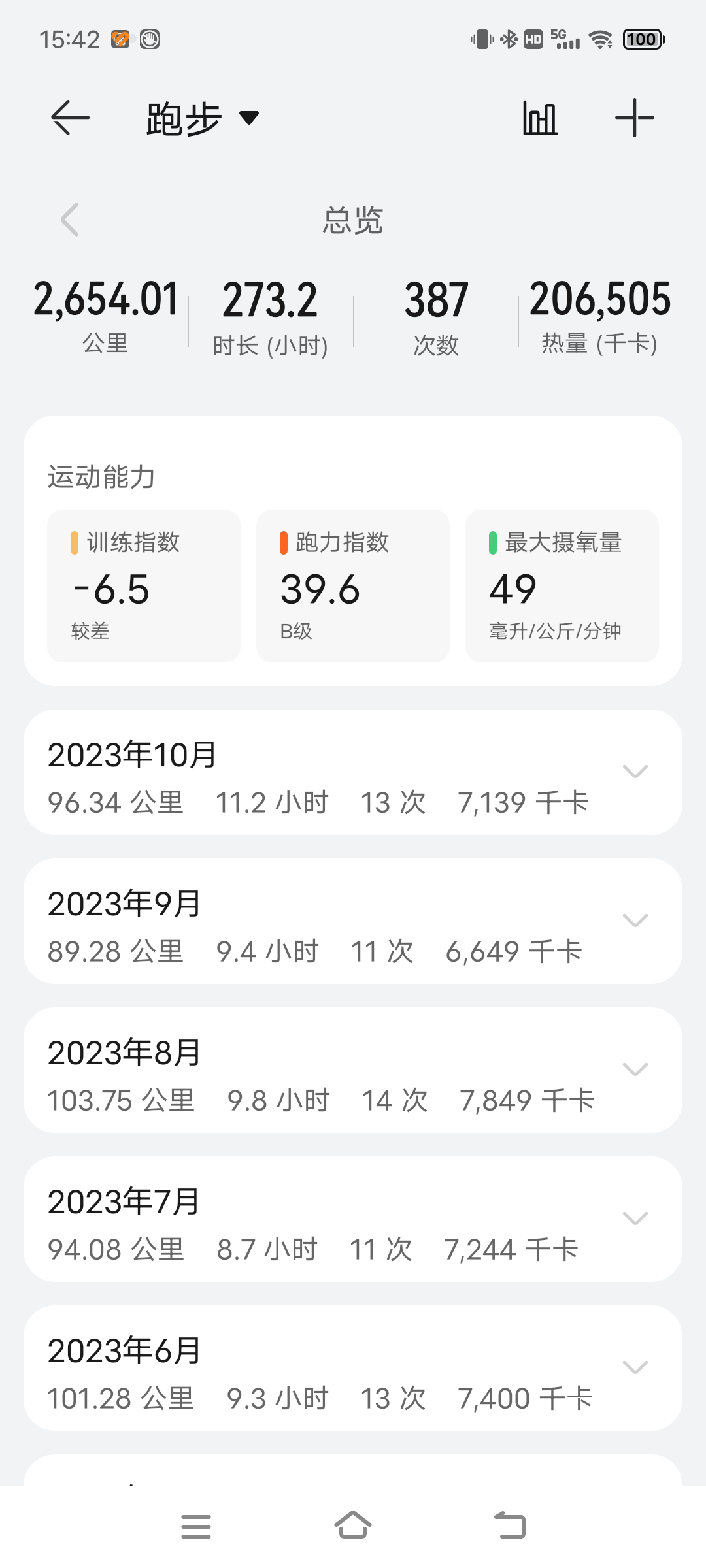
Task: Open the 跑力指数 card
Action: tap(353, 586)
